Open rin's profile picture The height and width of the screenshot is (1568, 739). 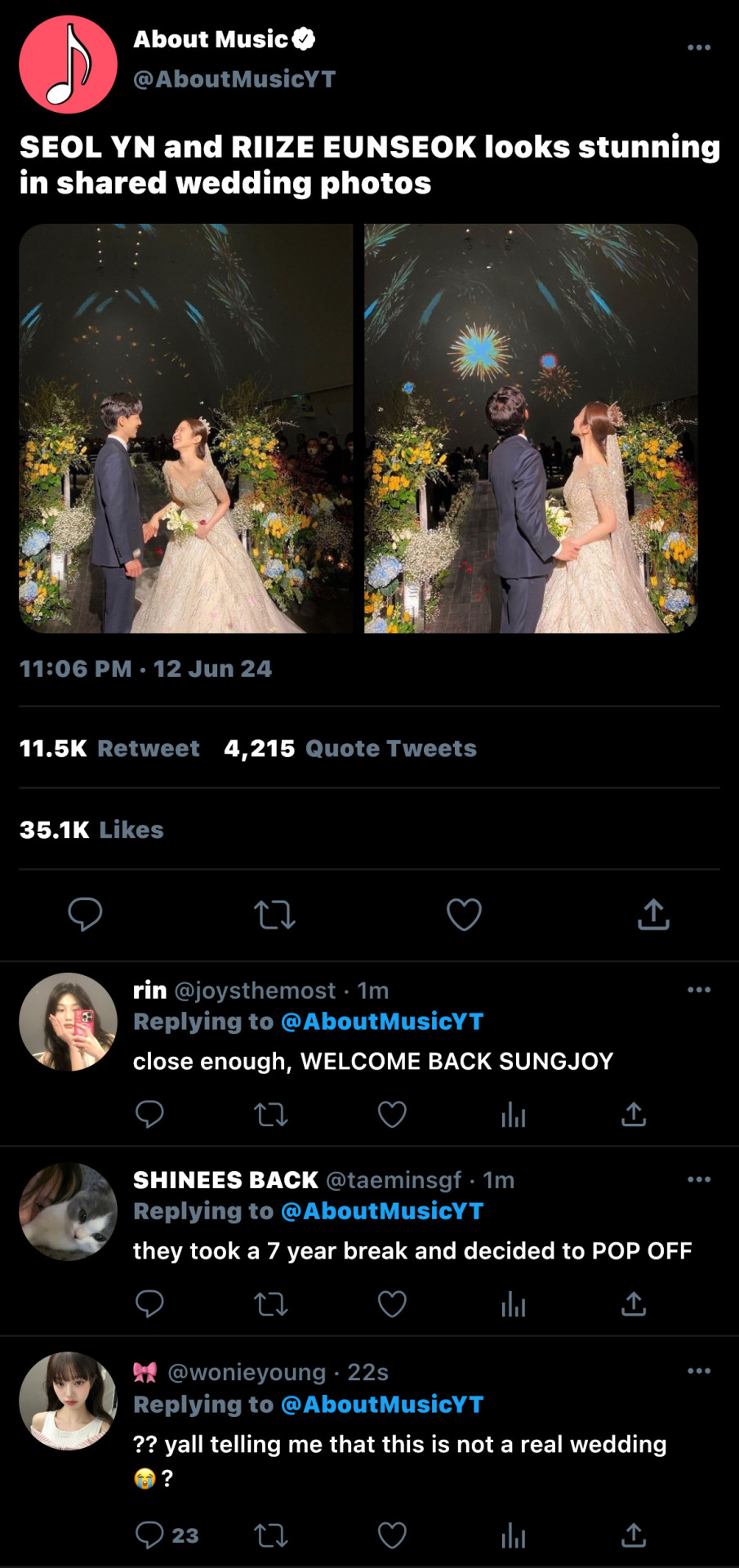(x=68, y=1022)
